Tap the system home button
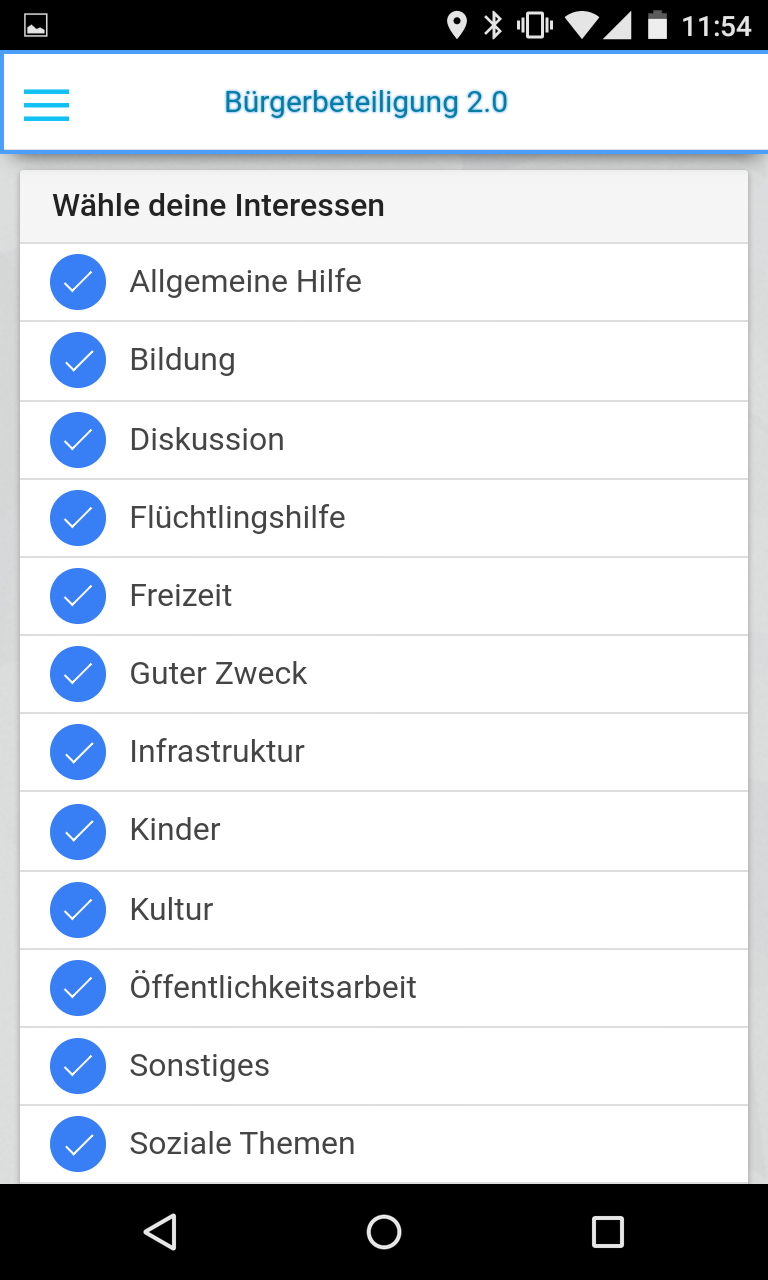The height and width of the screenshot is (1280, 768). pos(384,1232)
